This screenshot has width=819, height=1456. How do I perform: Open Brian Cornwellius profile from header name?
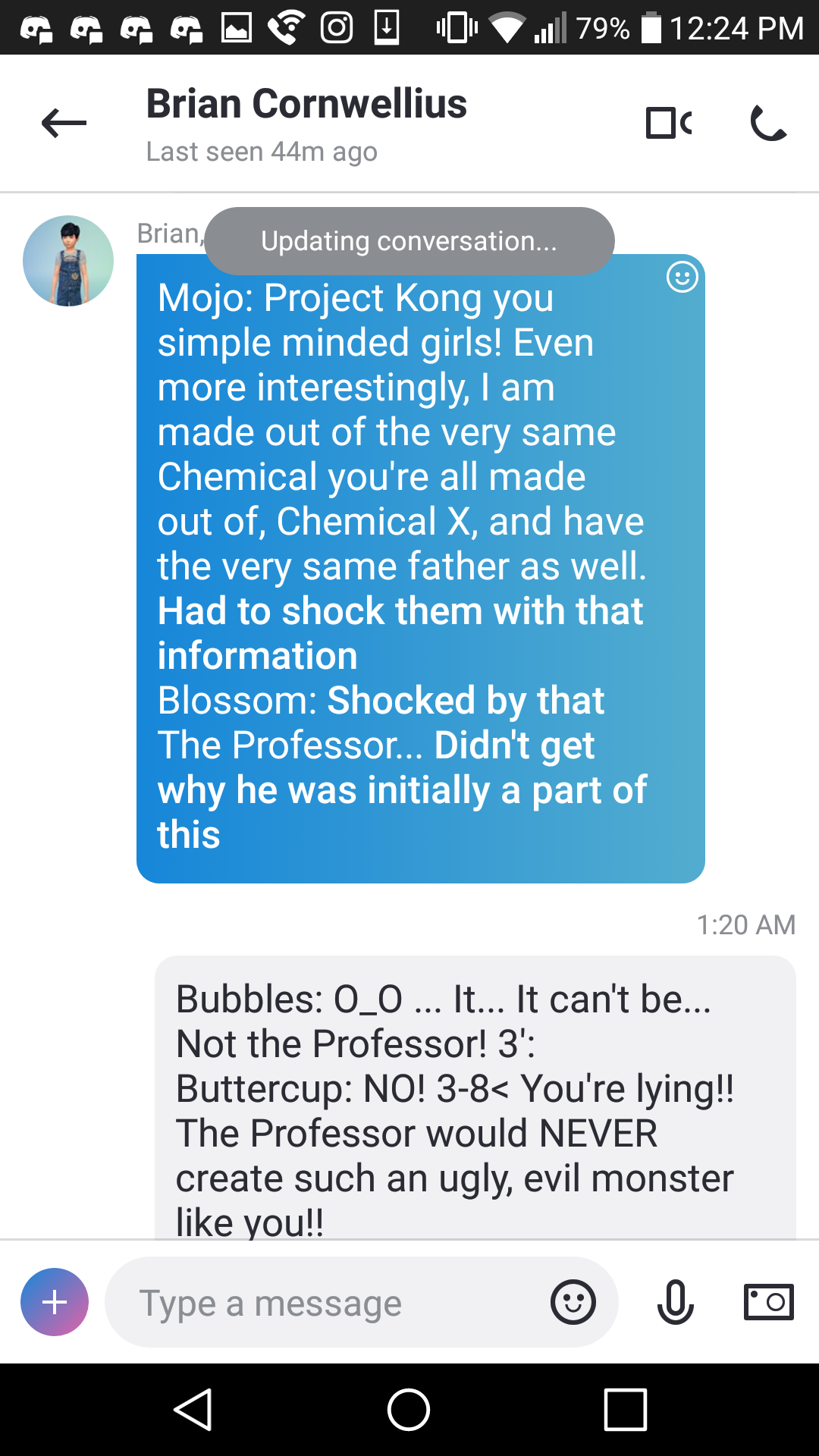pos(306,104)
